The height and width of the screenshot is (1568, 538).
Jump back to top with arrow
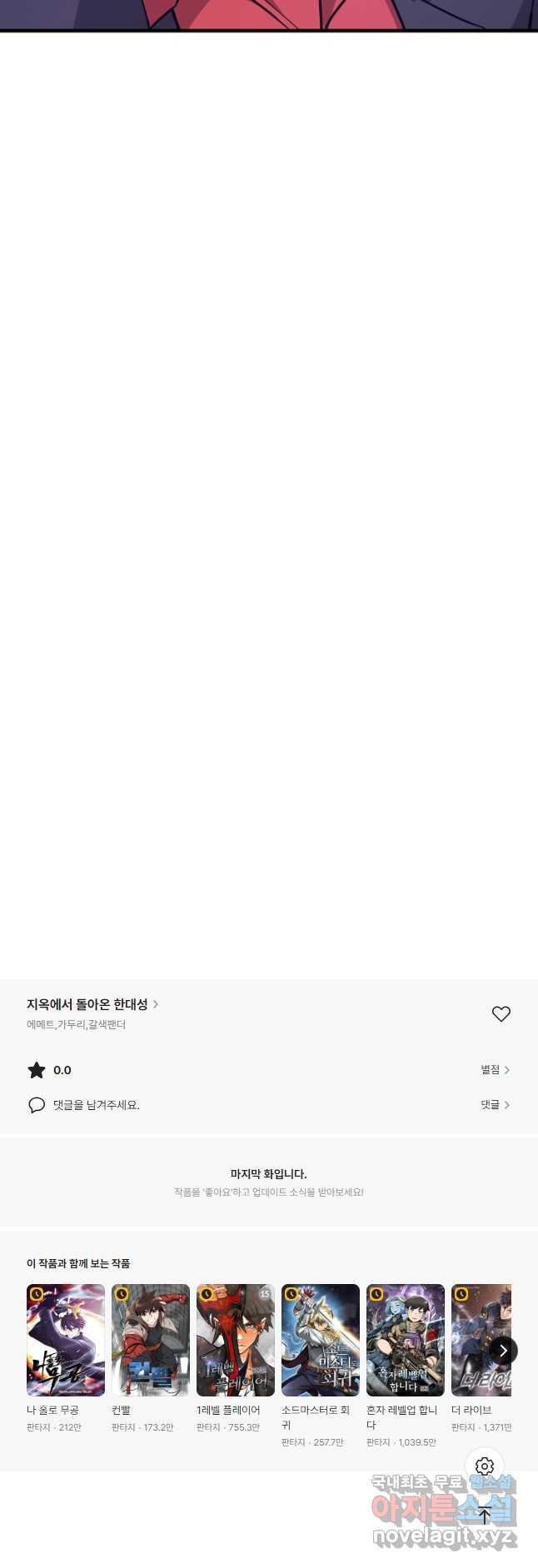coord(485,1516)
